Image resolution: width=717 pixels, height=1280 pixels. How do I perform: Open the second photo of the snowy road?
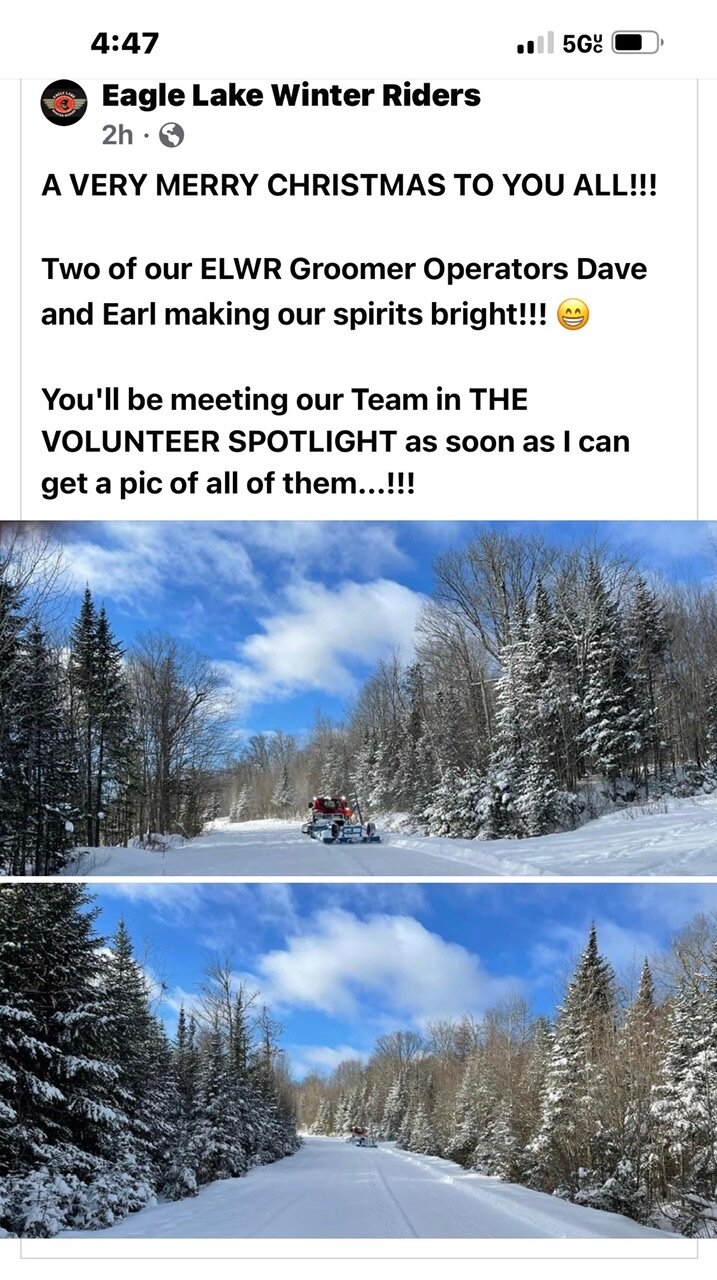358,1061
